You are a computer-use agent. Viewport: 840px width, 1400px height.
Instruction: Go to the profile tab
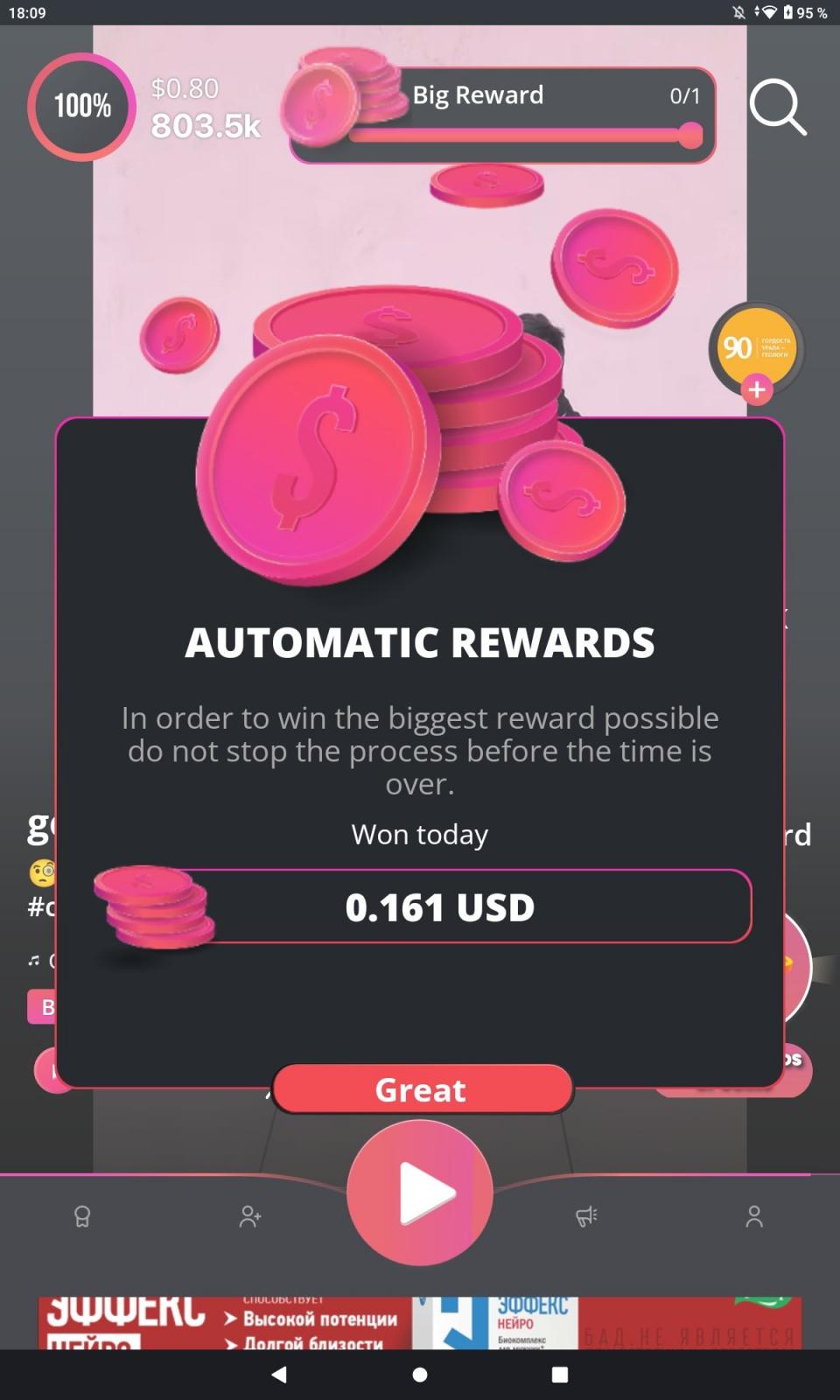754,1216
